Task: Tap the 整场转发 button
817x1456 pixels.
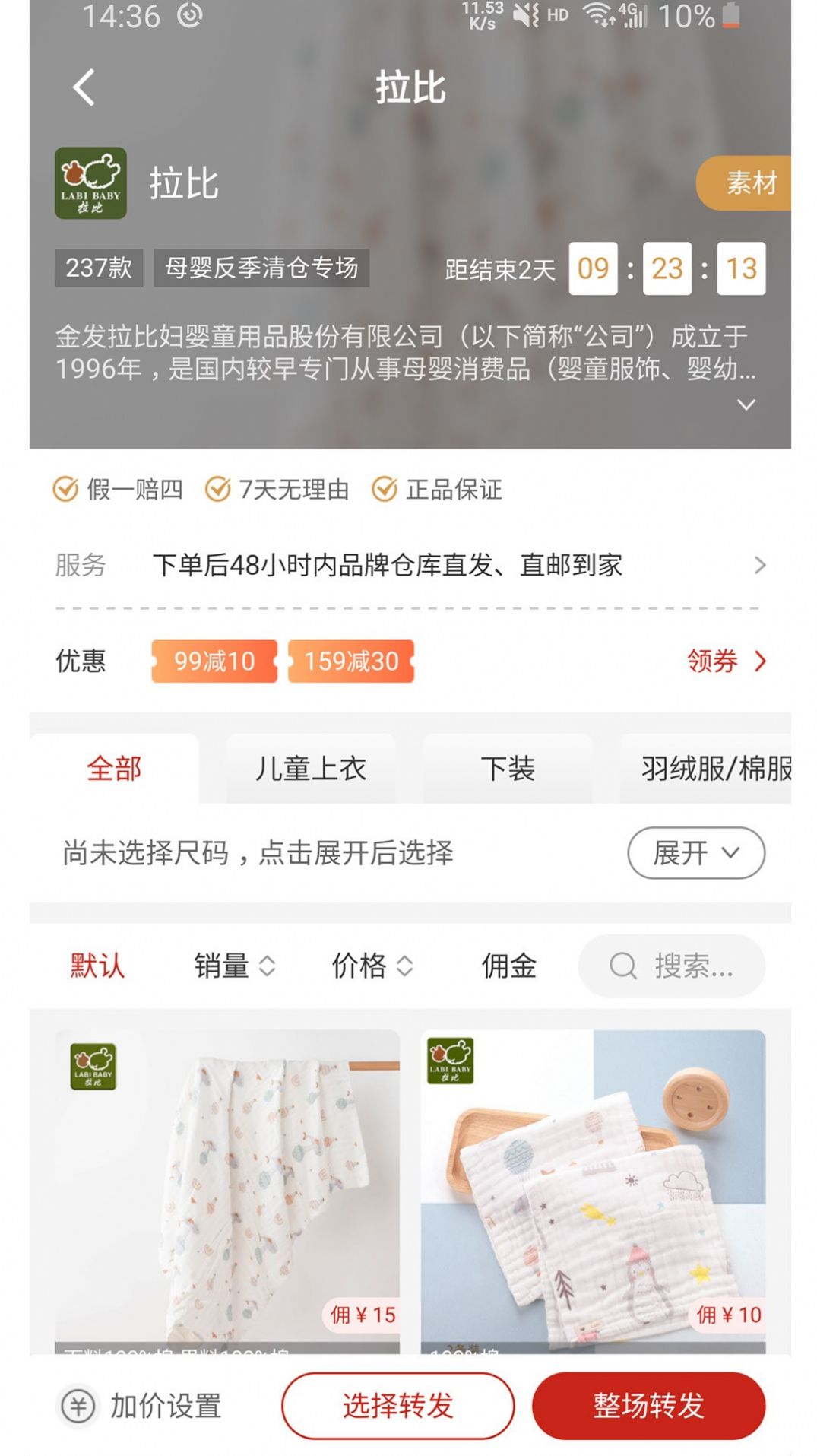Action: point(648,1404)
